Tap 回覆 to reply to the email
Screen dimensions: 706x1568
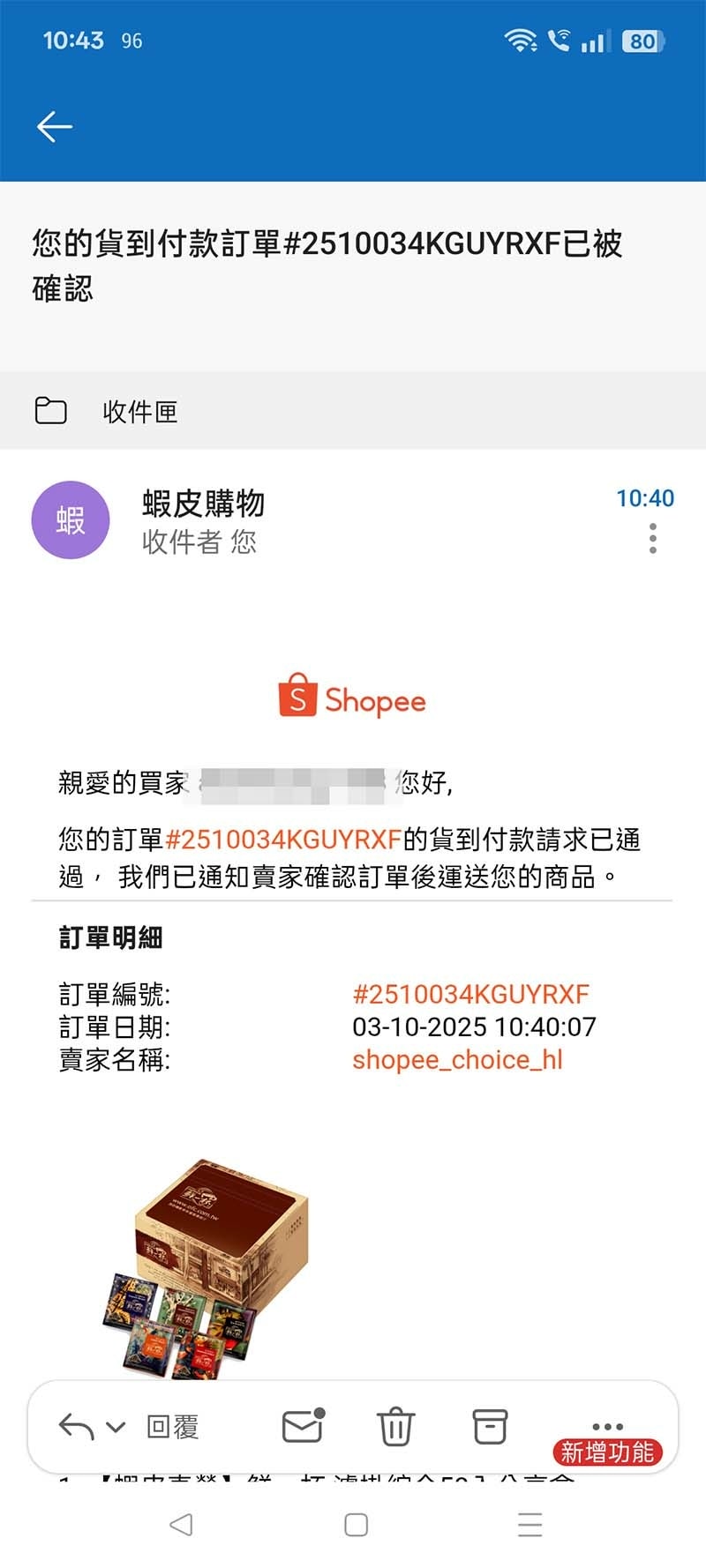174,1425
